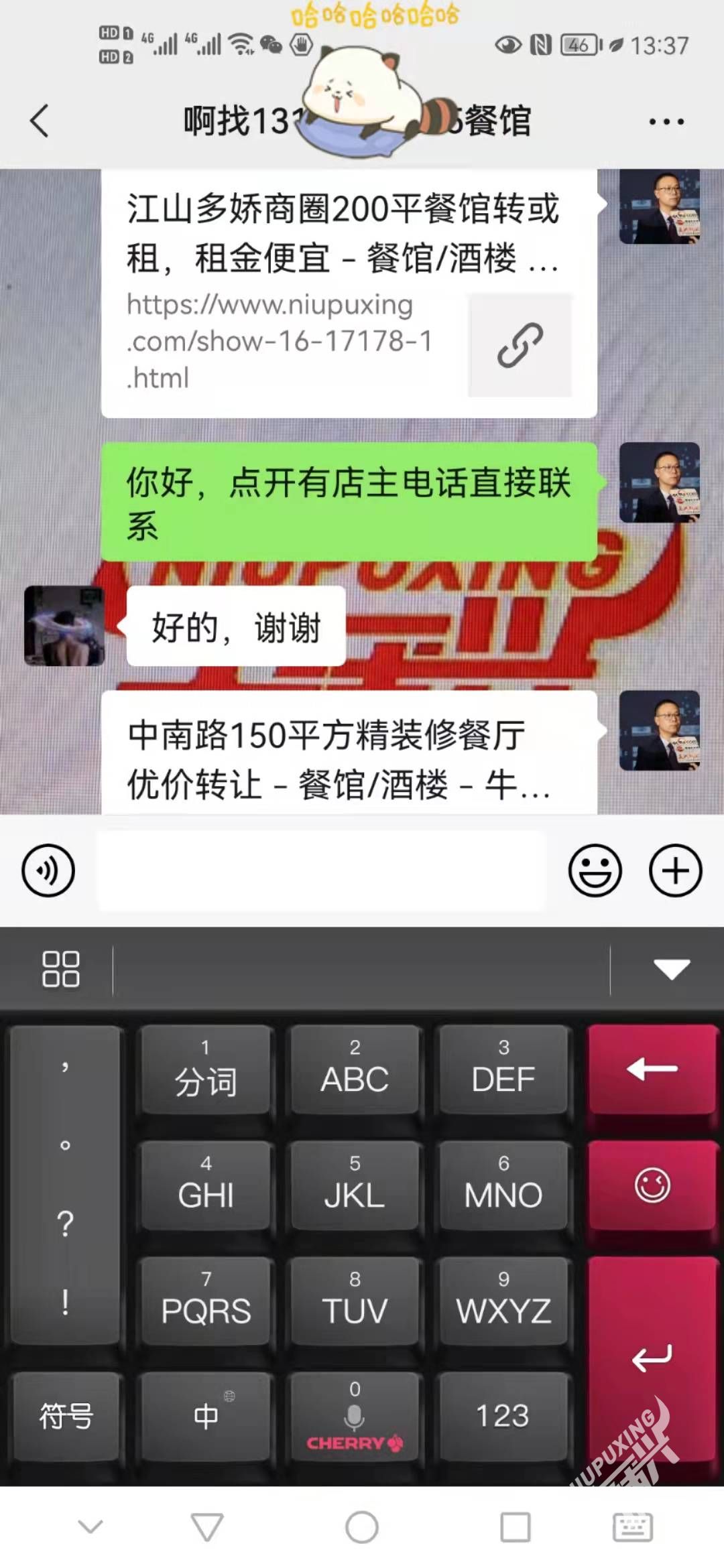Open the emoji sticker panel
Image resolution: width=724 pixels, height=1568 pixels.
(x=595, y=870)
